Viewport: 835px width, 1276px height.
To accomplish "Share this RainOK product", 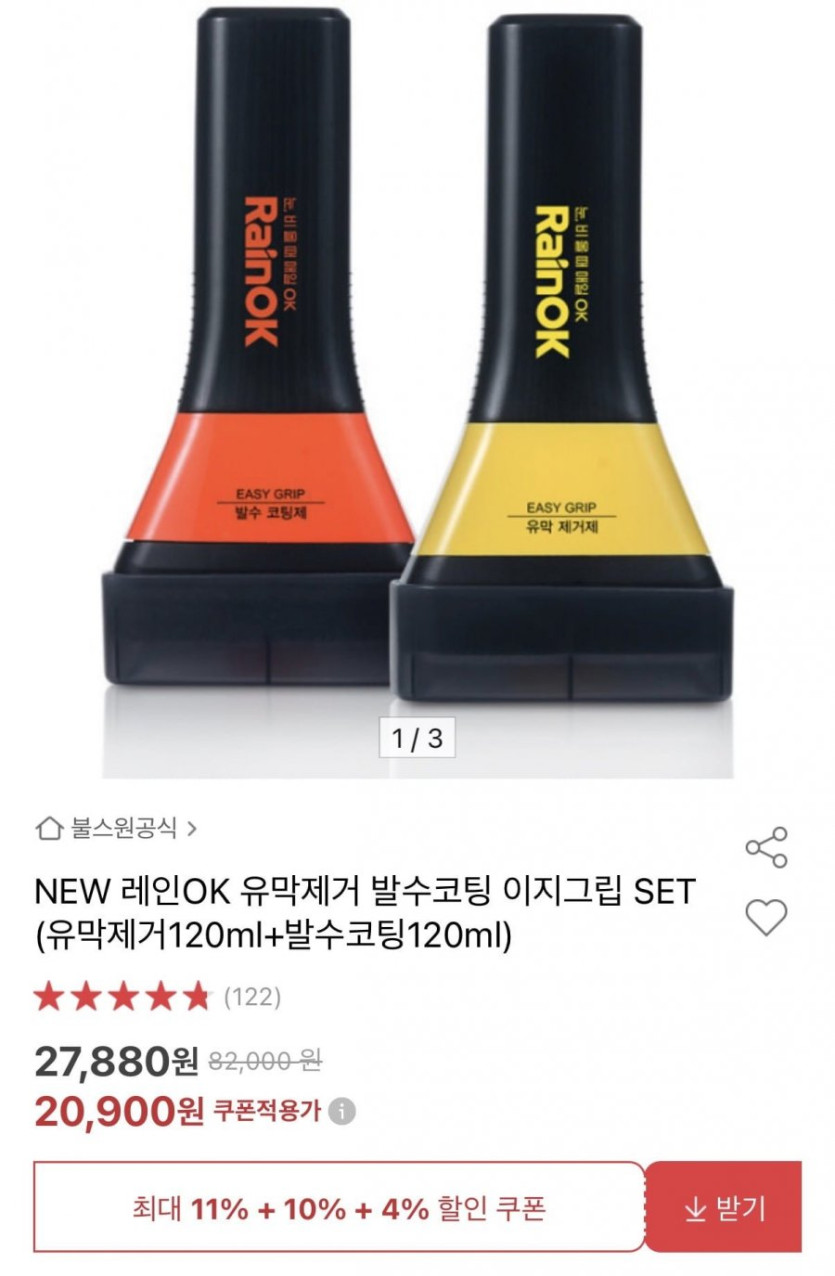I will [x=766, y=847].
